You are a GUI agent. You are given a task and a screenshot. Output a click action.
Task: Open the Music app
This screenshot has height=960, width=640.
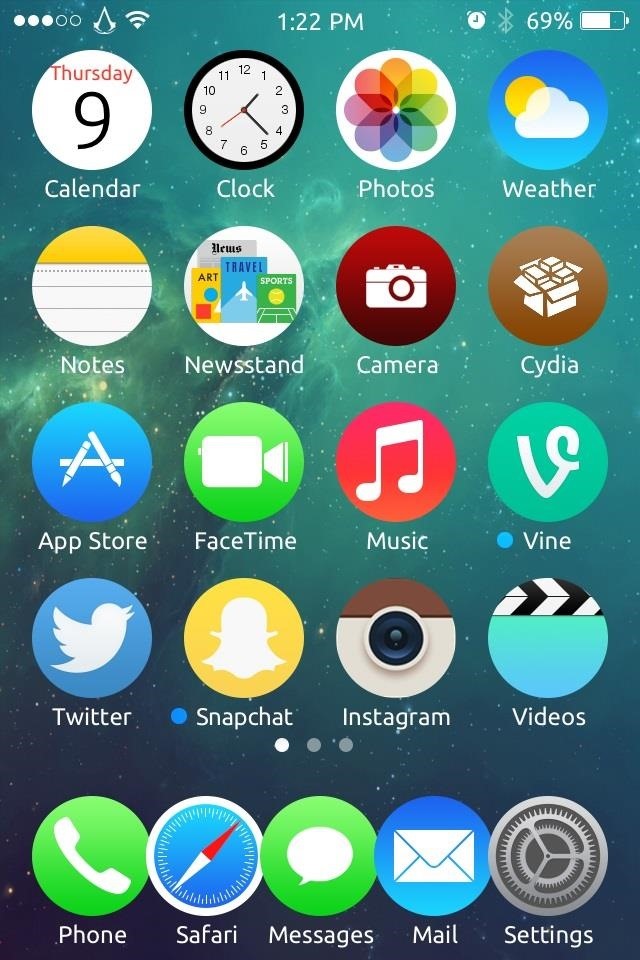[396, 462]
